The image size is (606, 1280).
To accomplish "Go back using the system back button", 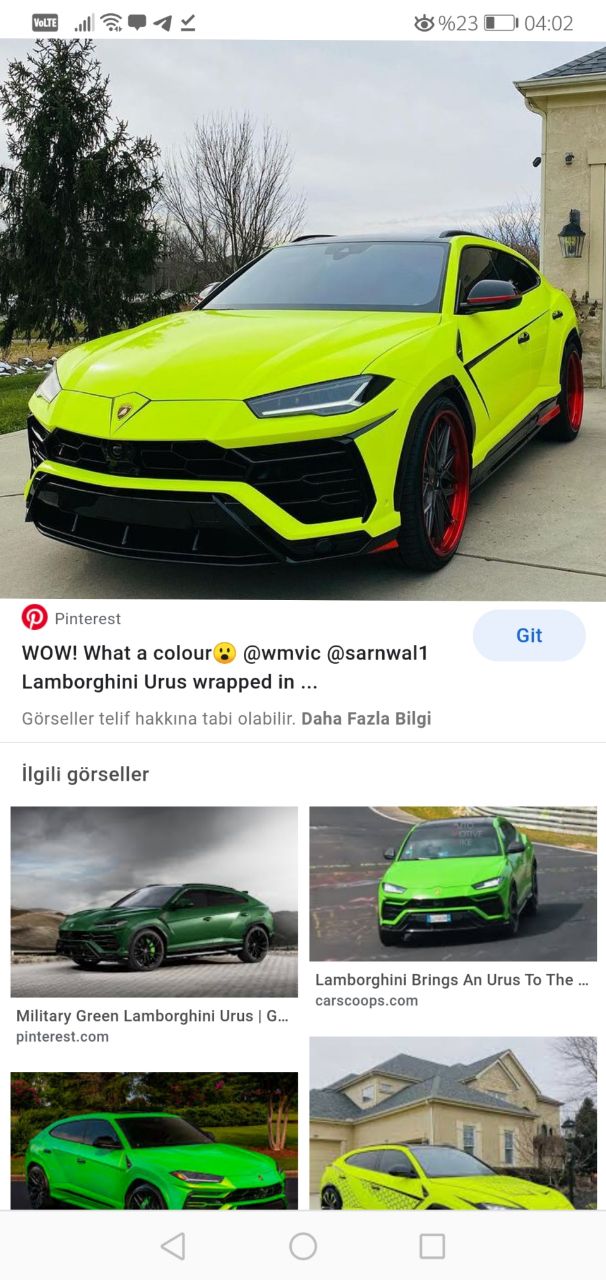I will tap(173, 1246).
